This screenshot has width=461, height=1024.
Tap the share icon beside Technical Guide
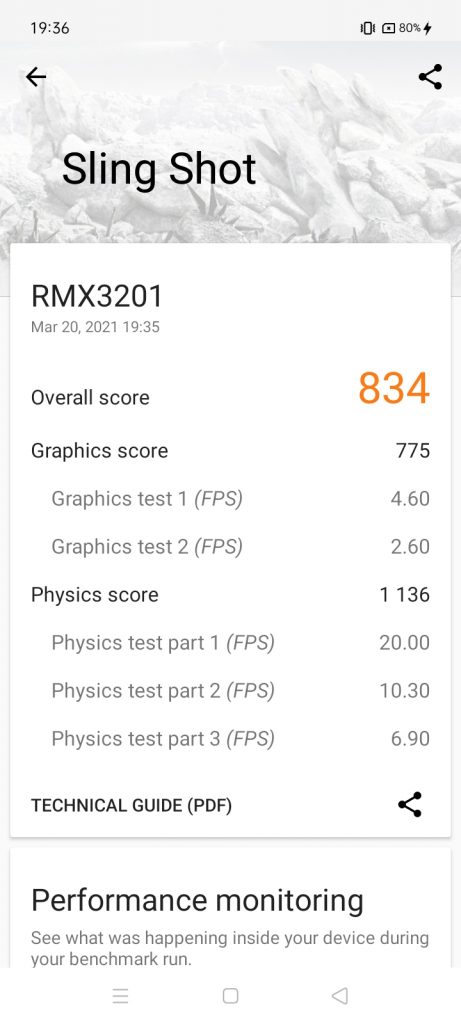click(x=410, y=805)
